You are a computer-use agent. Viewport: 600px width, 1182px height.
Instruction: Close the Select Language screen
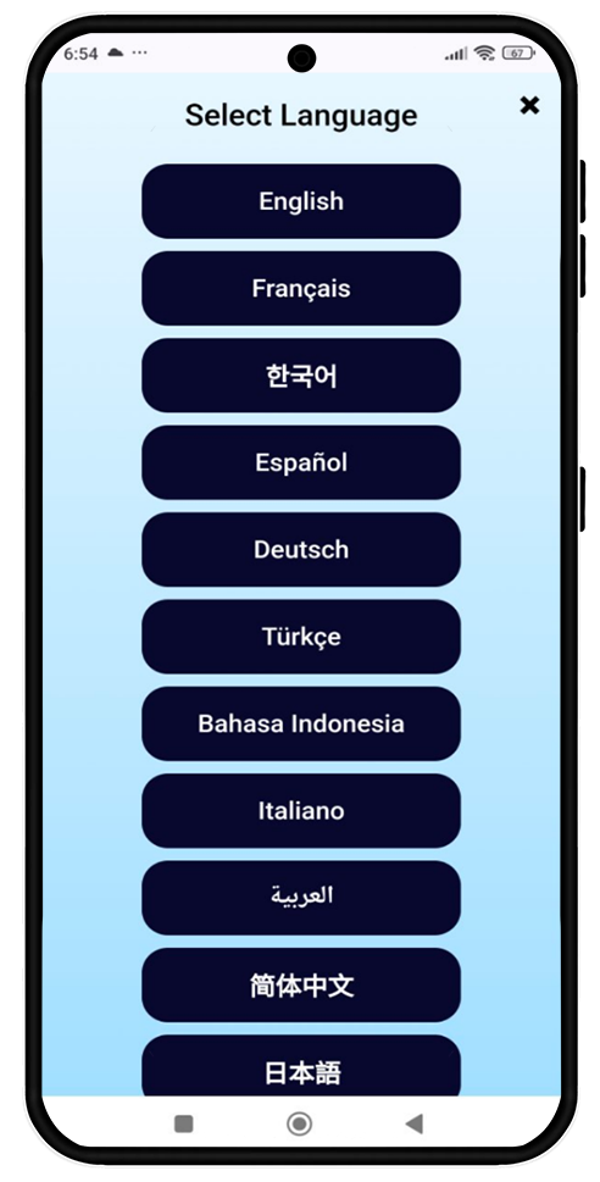coord(530,106)
